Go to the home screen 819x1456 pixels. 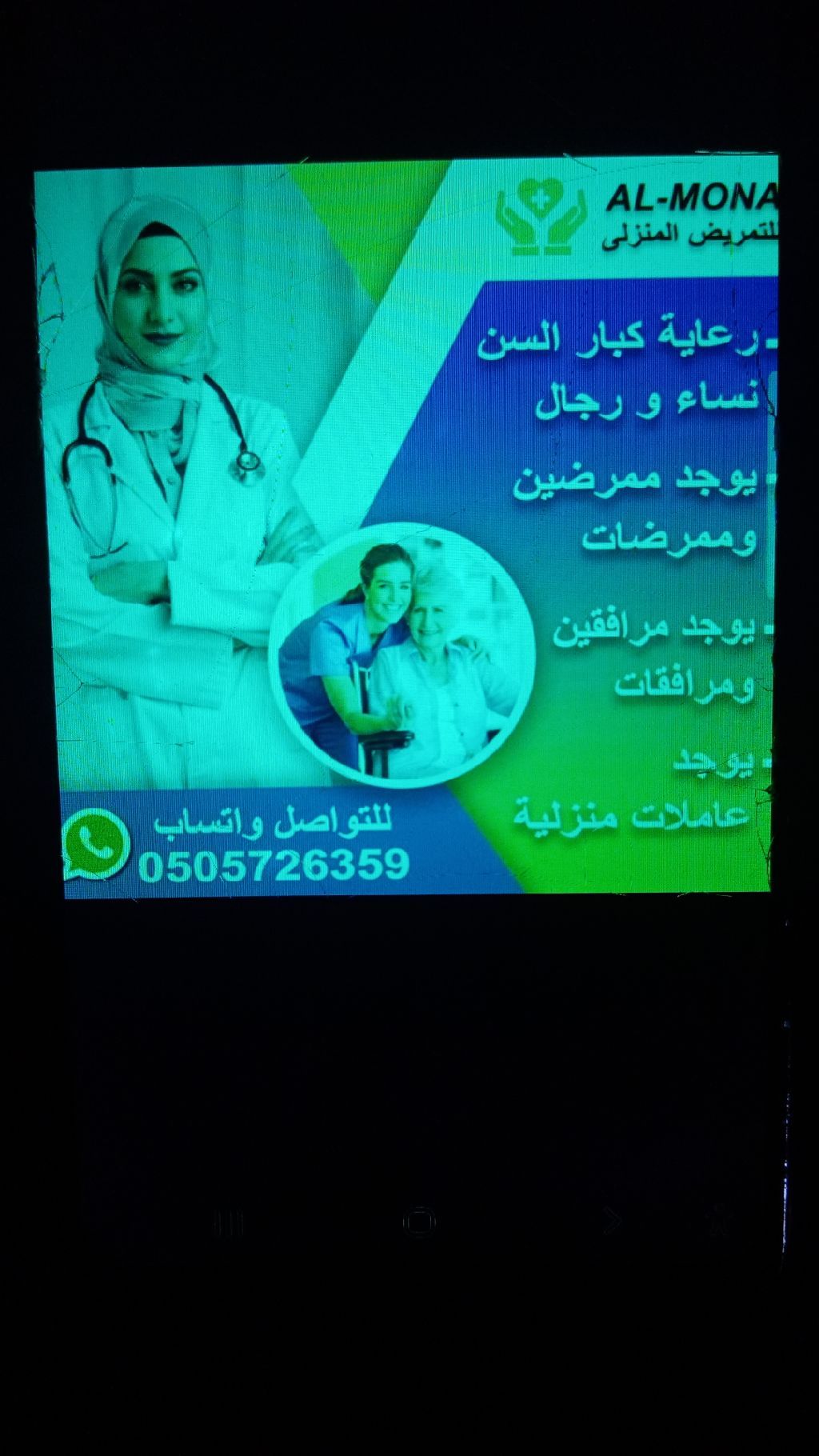(x=419, y=1222)
